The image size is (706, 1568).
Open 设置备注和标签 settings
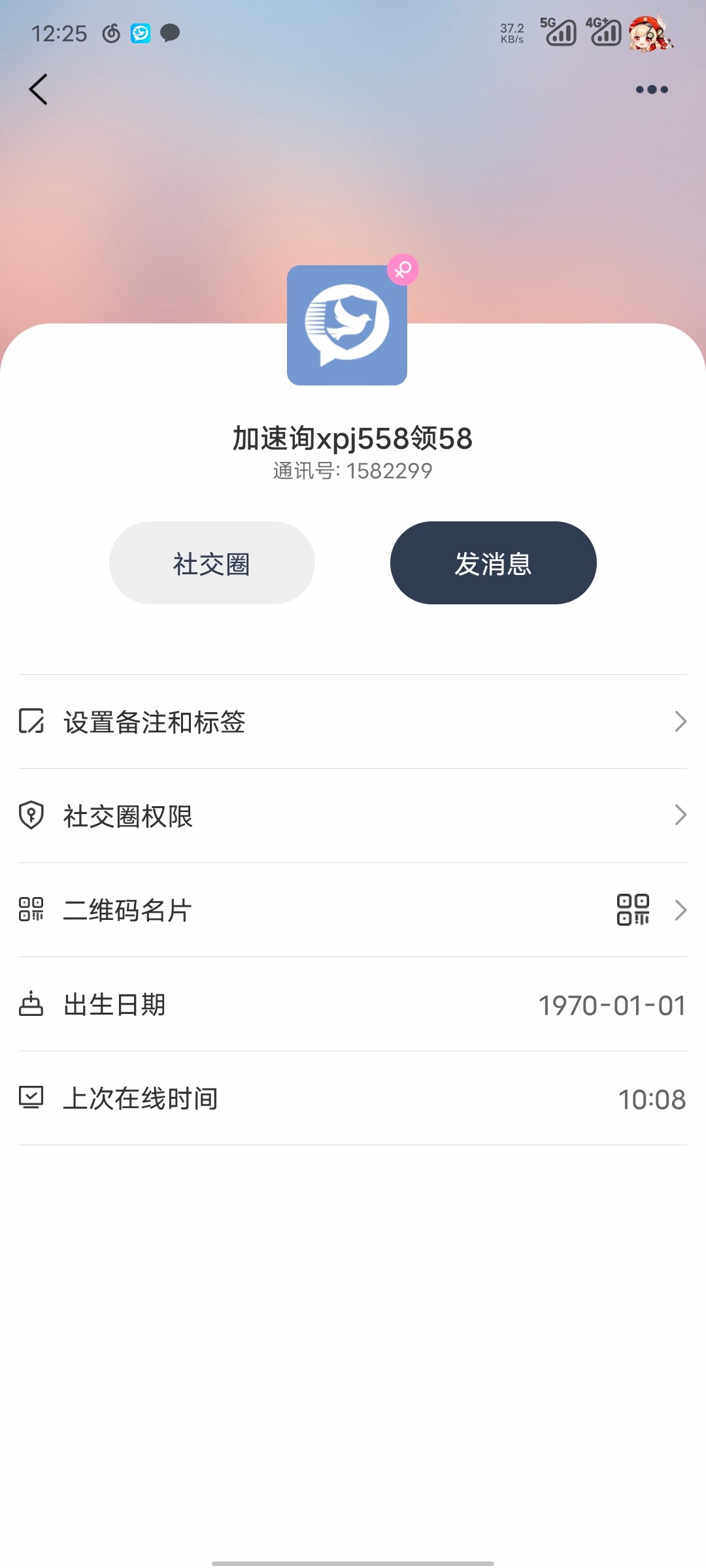[x=353, y=722]
